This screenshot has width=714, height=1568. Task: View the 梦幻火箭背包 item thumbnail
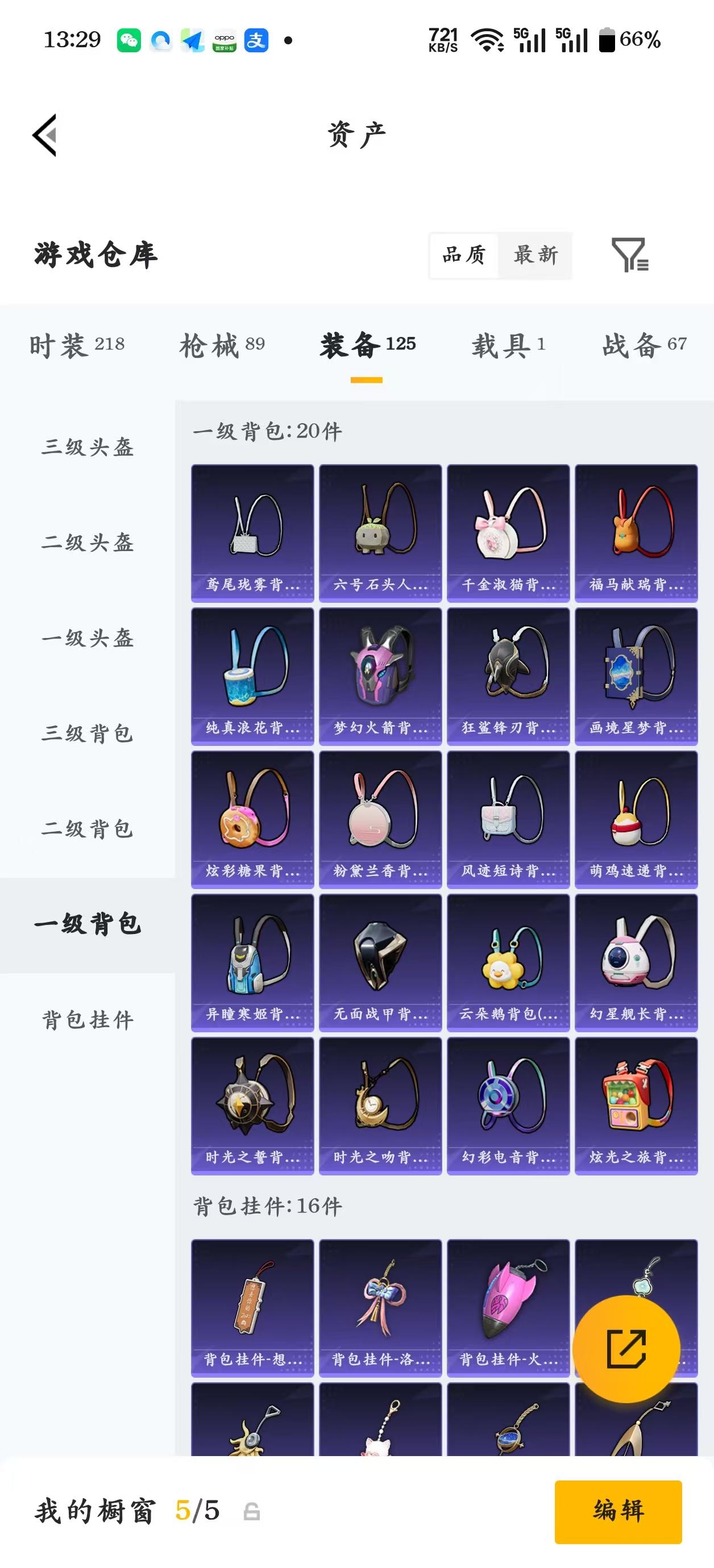point(380,675)
